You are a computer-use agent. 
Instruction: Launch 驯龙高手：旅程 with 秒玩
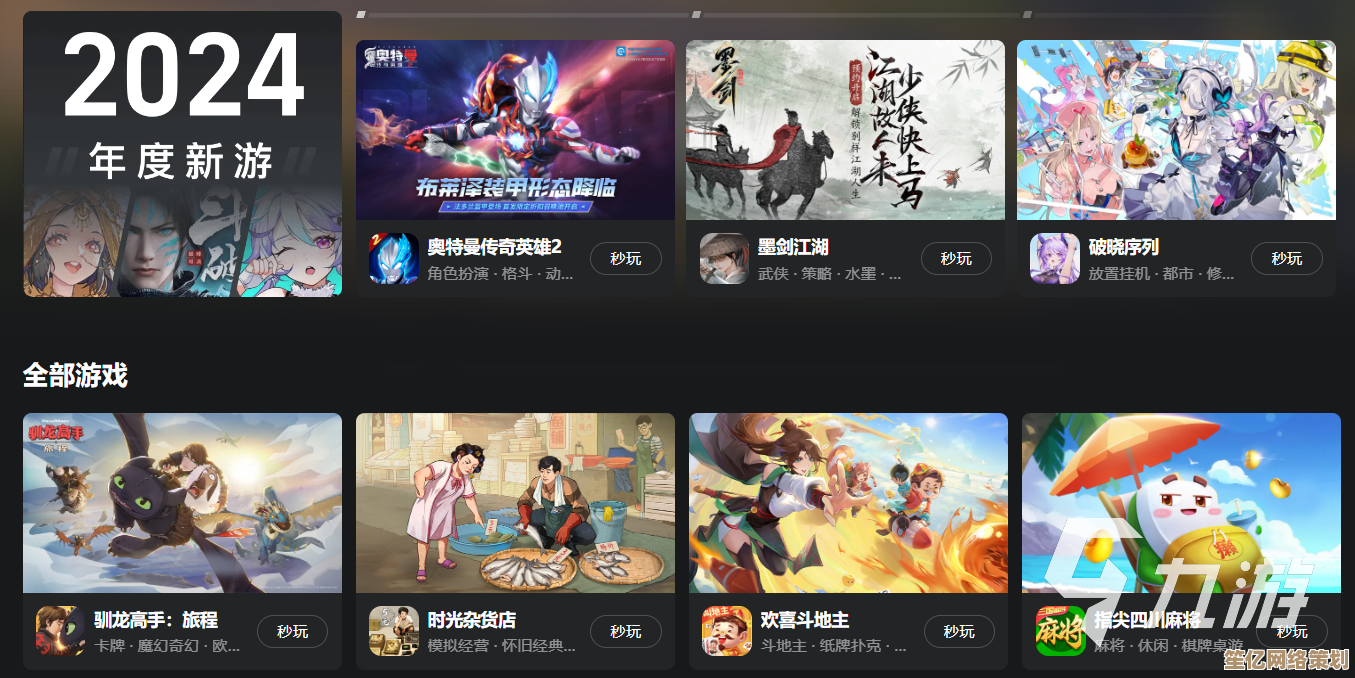tap(292, 631)
